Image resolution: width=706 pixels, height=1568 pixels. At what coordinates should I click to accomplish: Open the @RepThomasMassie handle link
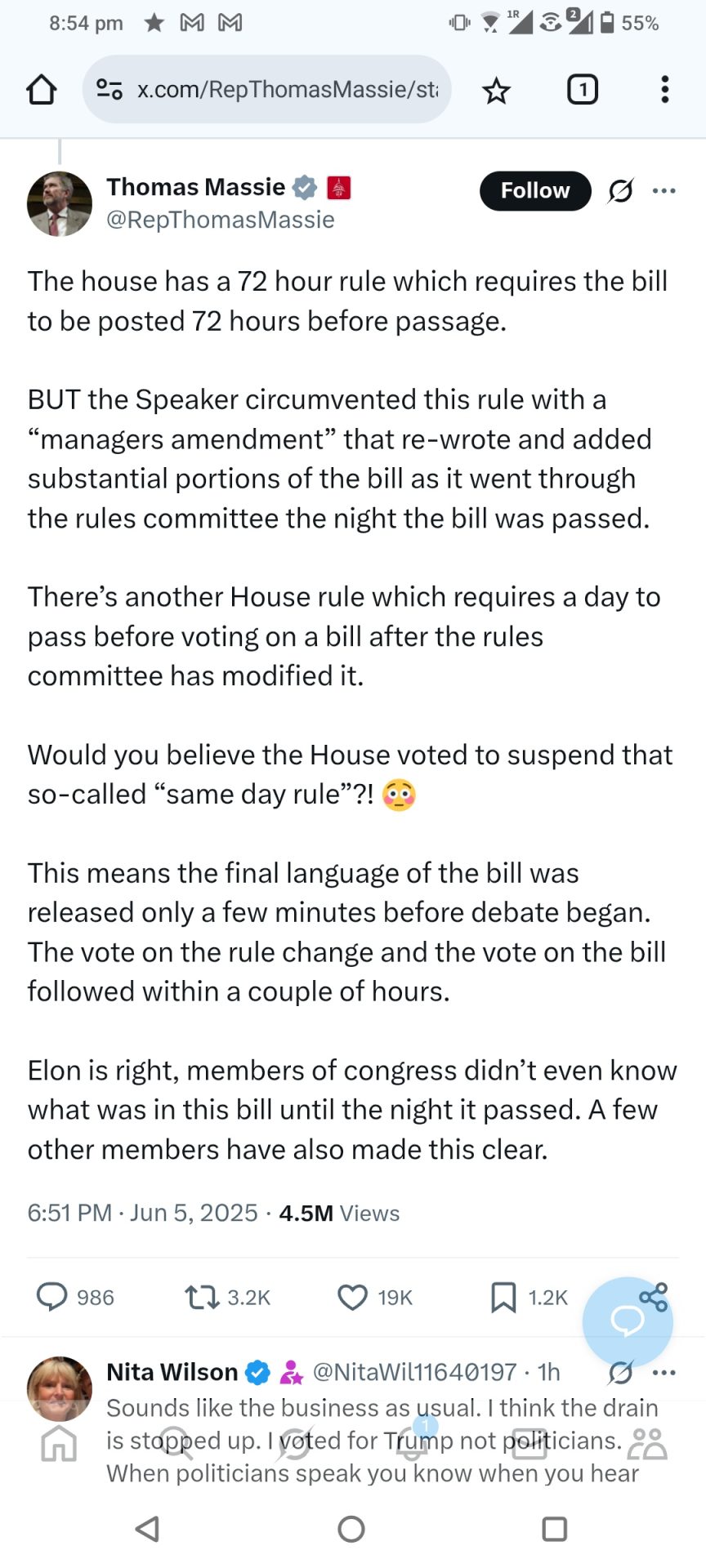[x=221, y=220]
